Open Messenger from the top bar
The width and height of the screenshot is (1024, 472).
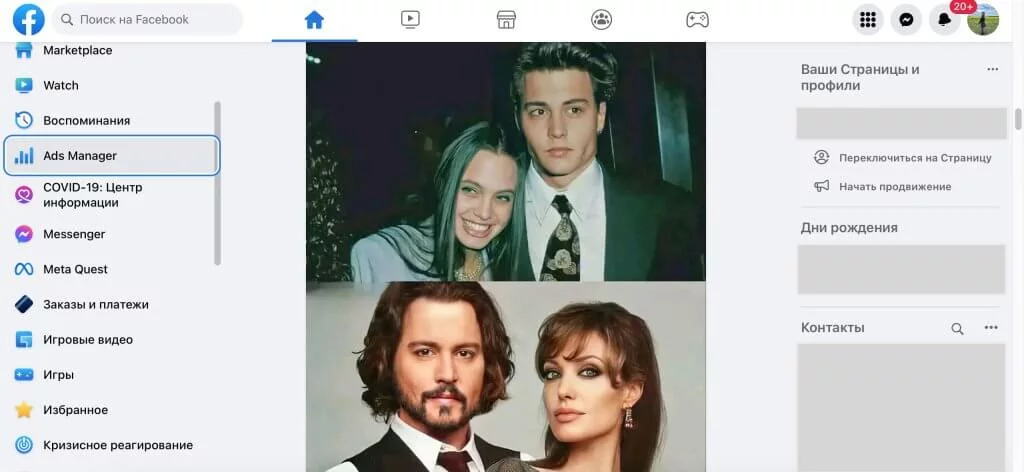906,19
